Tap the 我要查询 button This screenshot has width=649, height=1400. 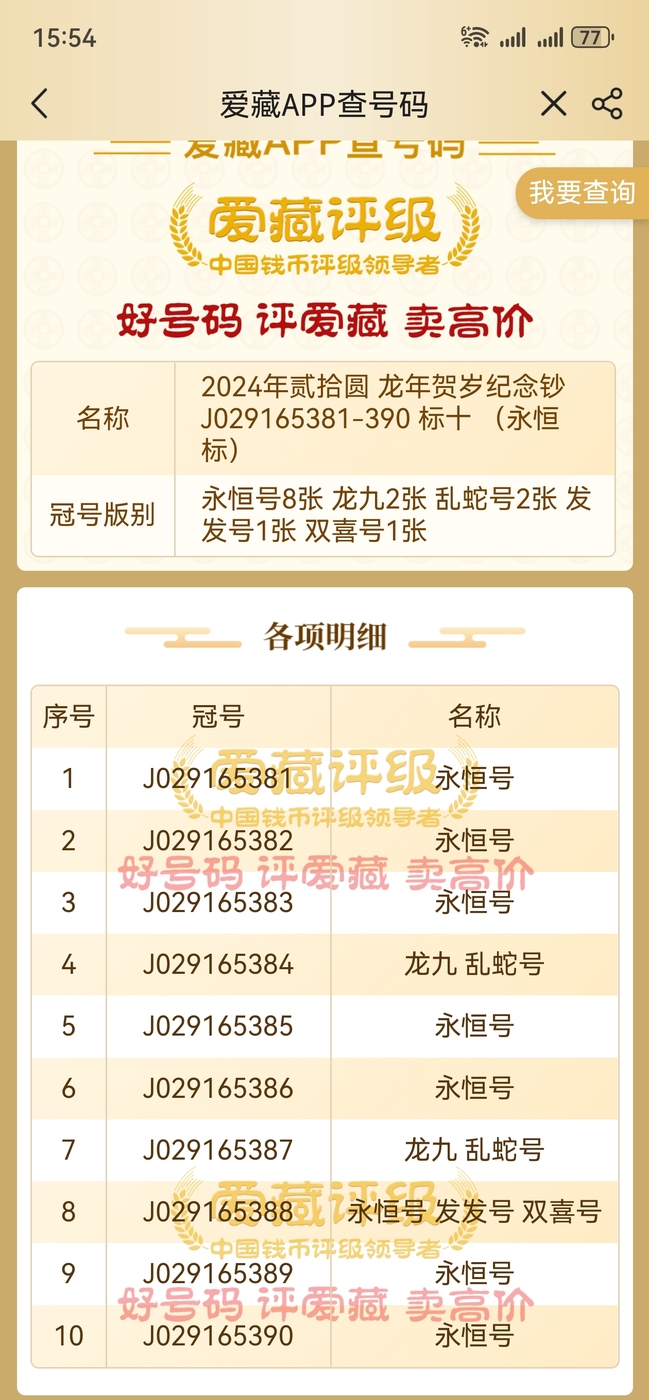pyautogui.click(x=582, y=193)
